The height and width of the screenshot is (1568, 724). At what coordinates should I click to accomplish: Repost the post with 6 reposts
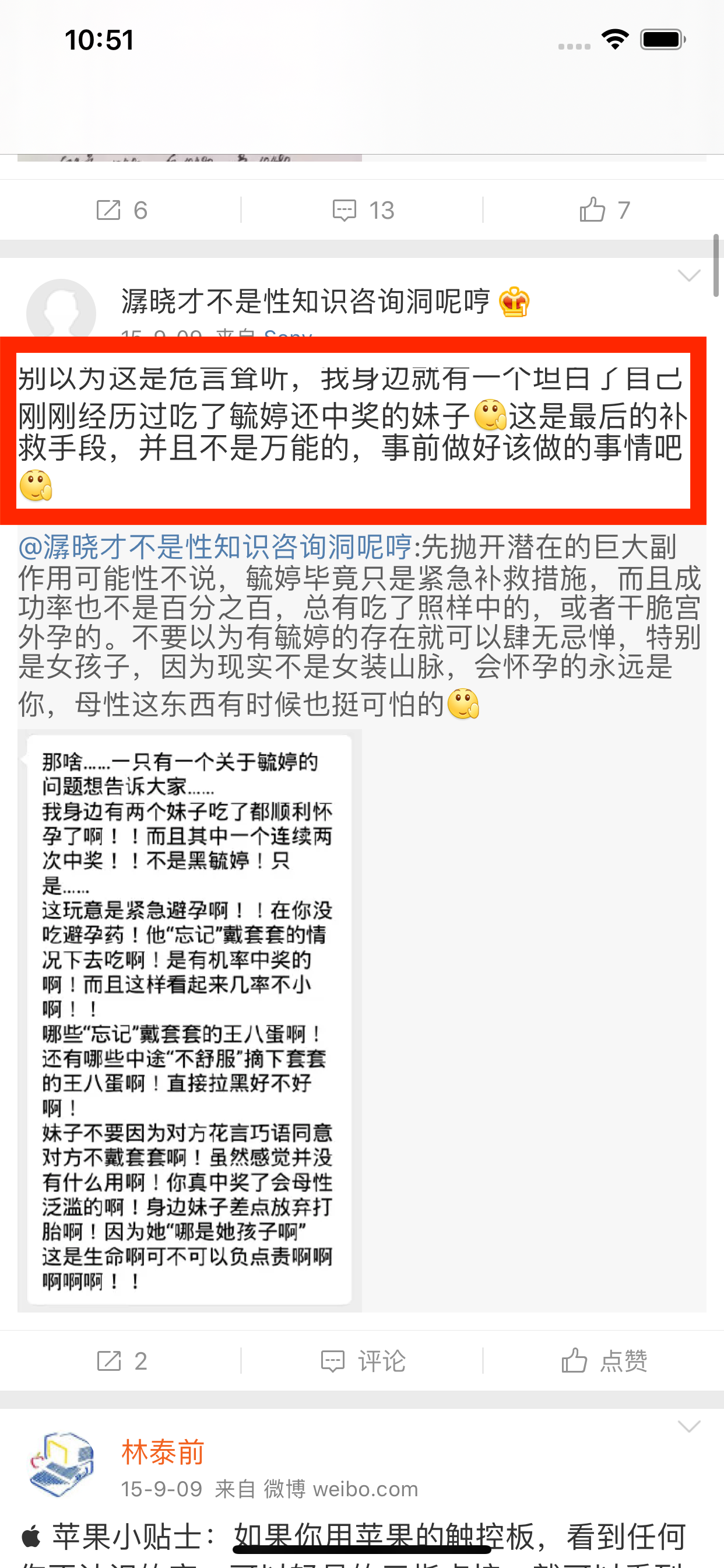(121, 211)
